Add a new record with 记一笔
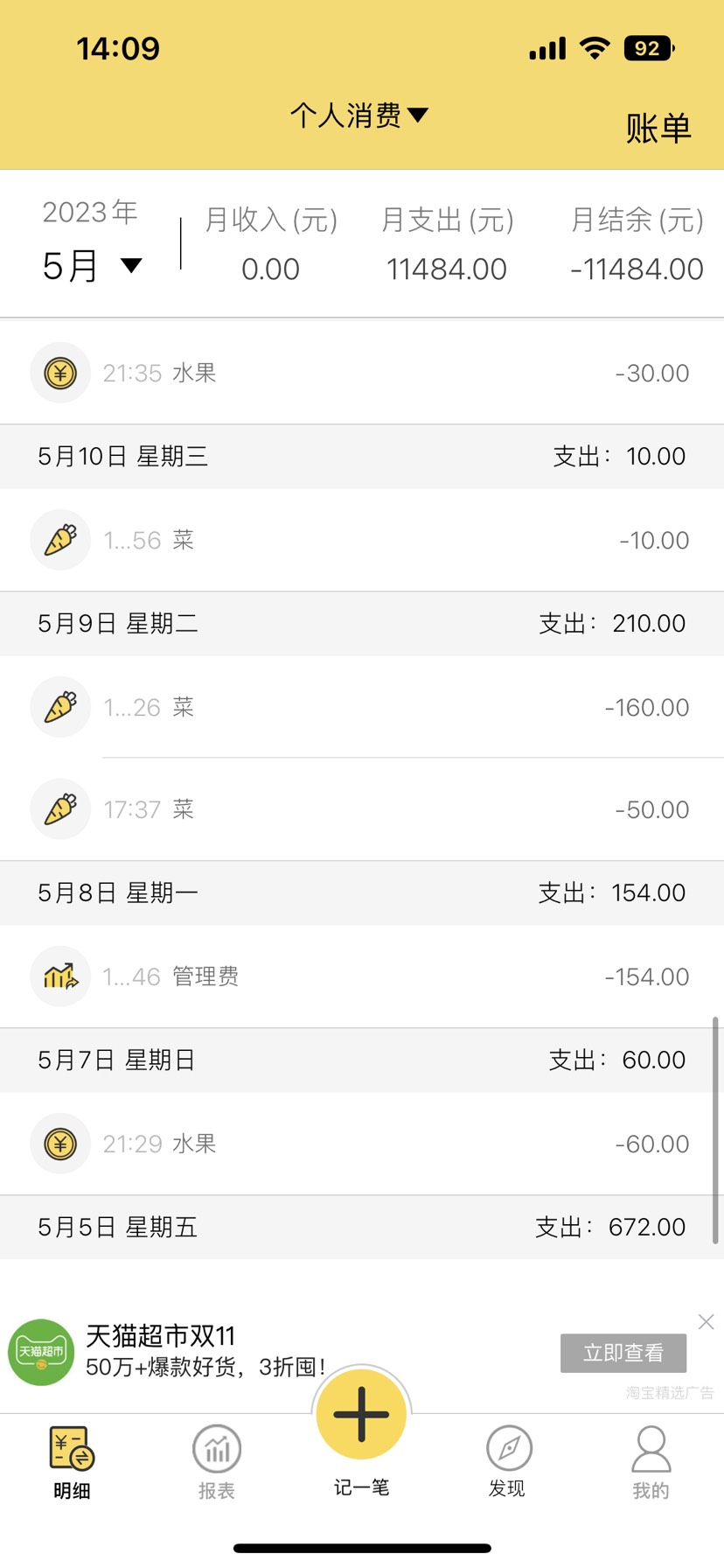This screenshot has height=1568, width=724. pos(361,1415)
